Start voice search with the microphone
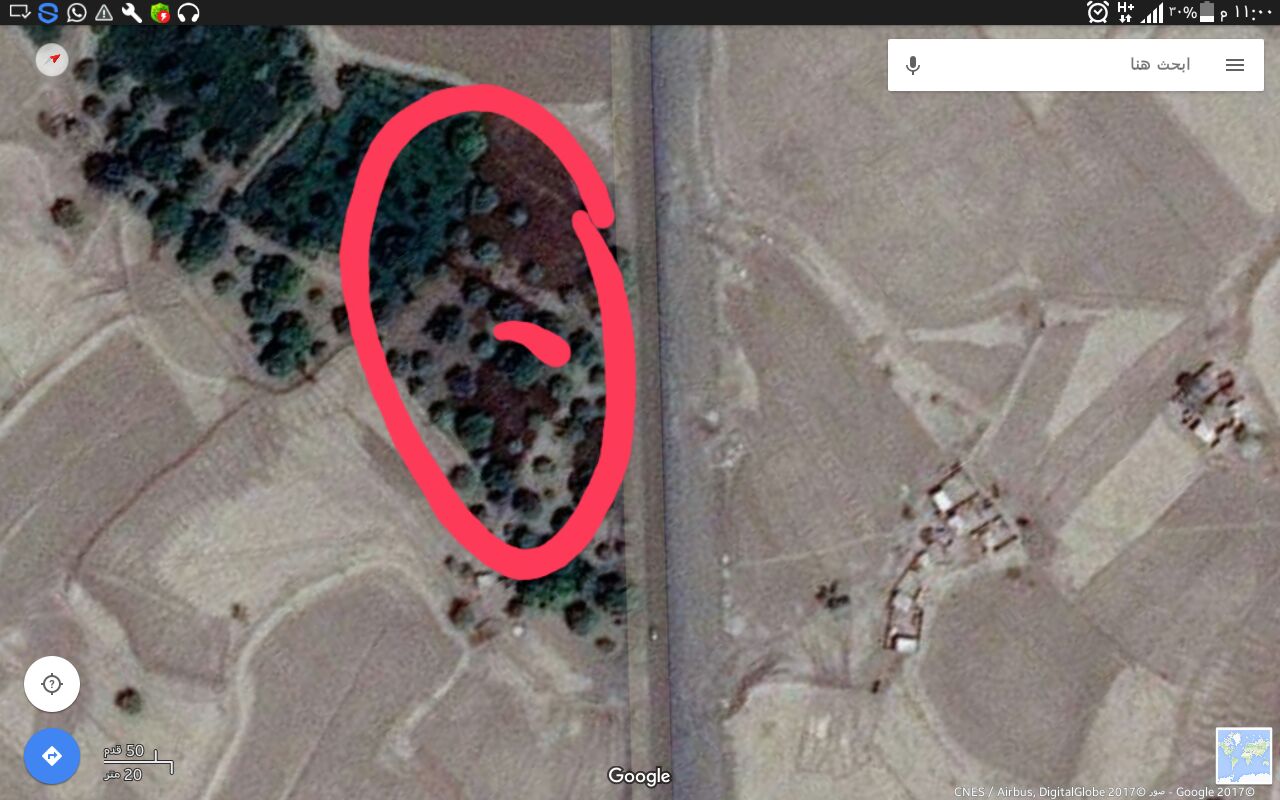 point(912,65)
